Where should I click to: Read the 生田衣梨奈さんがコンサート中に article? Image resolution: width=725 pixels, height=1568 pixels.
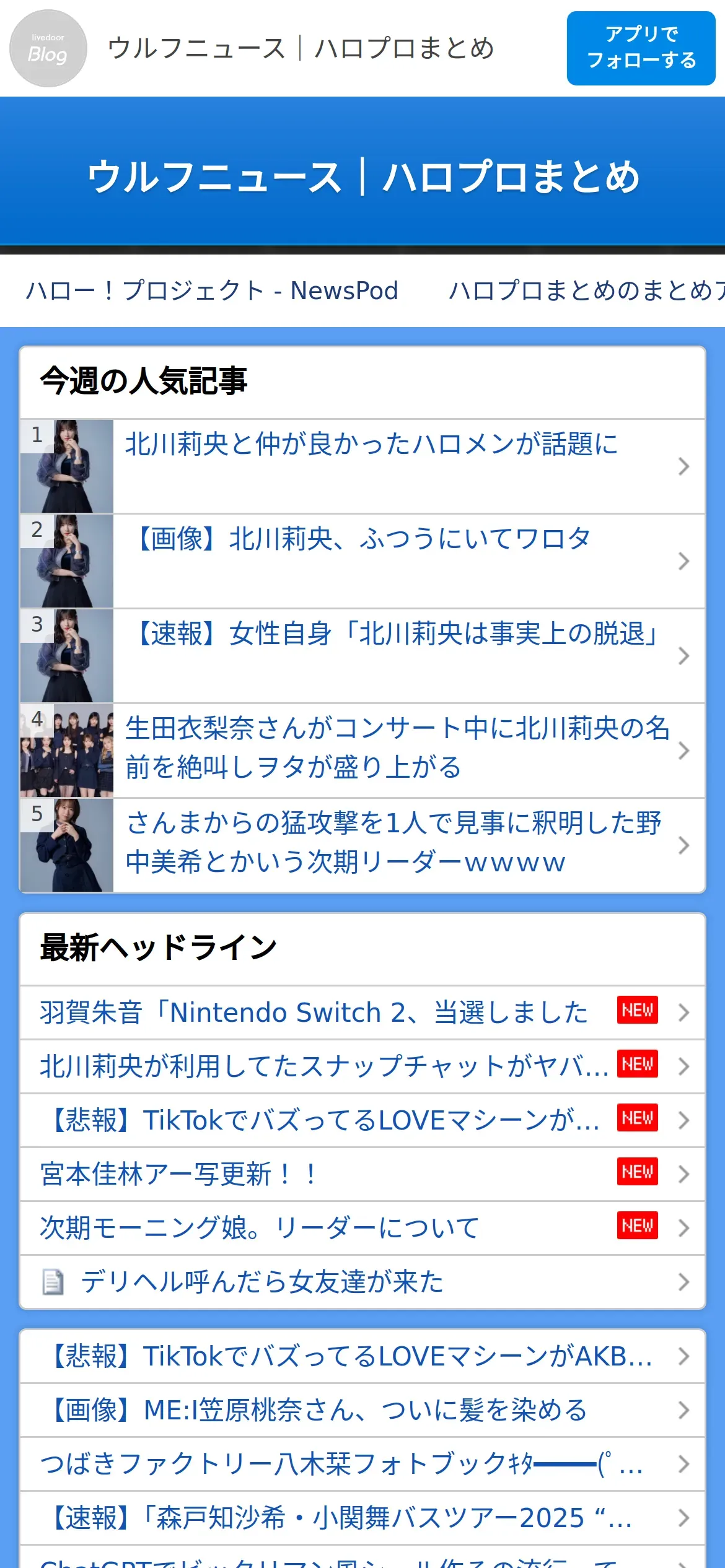pyautogui.click(x=362, y=751)
